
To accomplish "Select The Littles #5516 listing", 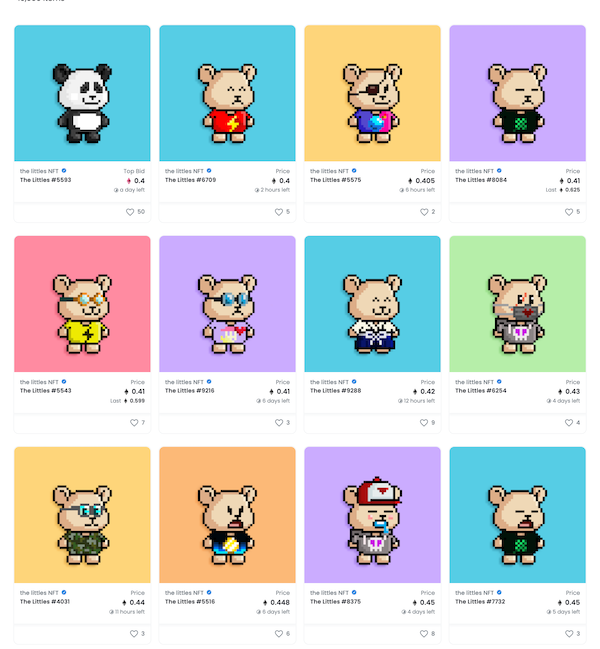I will (227, 515).
